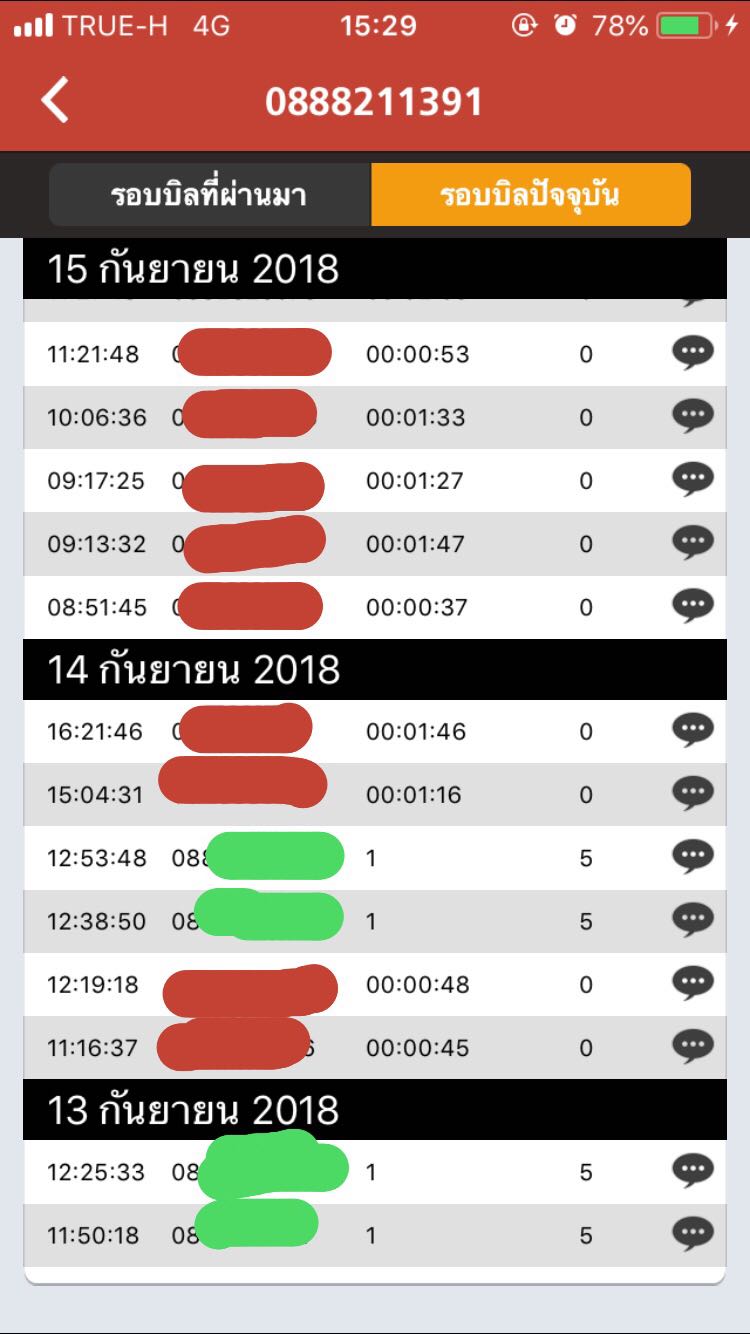Switch to the รอบบิลที่ผ่านมา tab

210,194
